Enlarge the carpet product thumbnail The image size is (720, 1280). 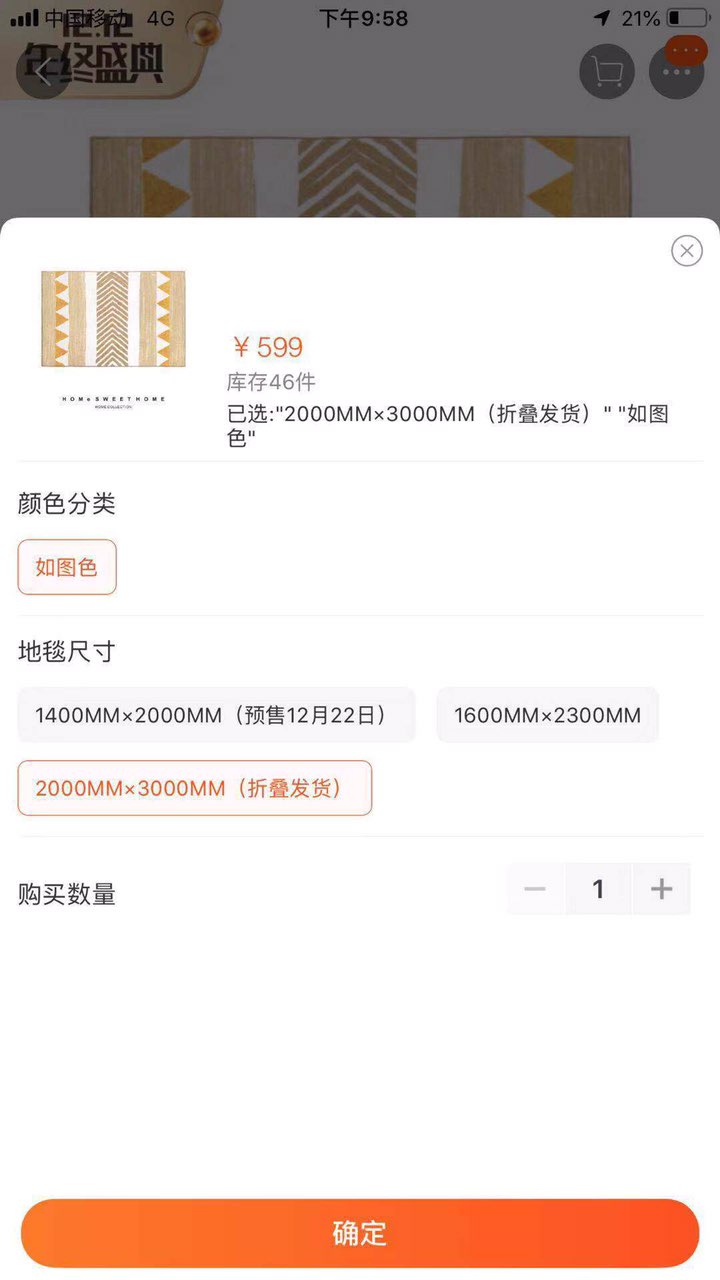(113, 337)
